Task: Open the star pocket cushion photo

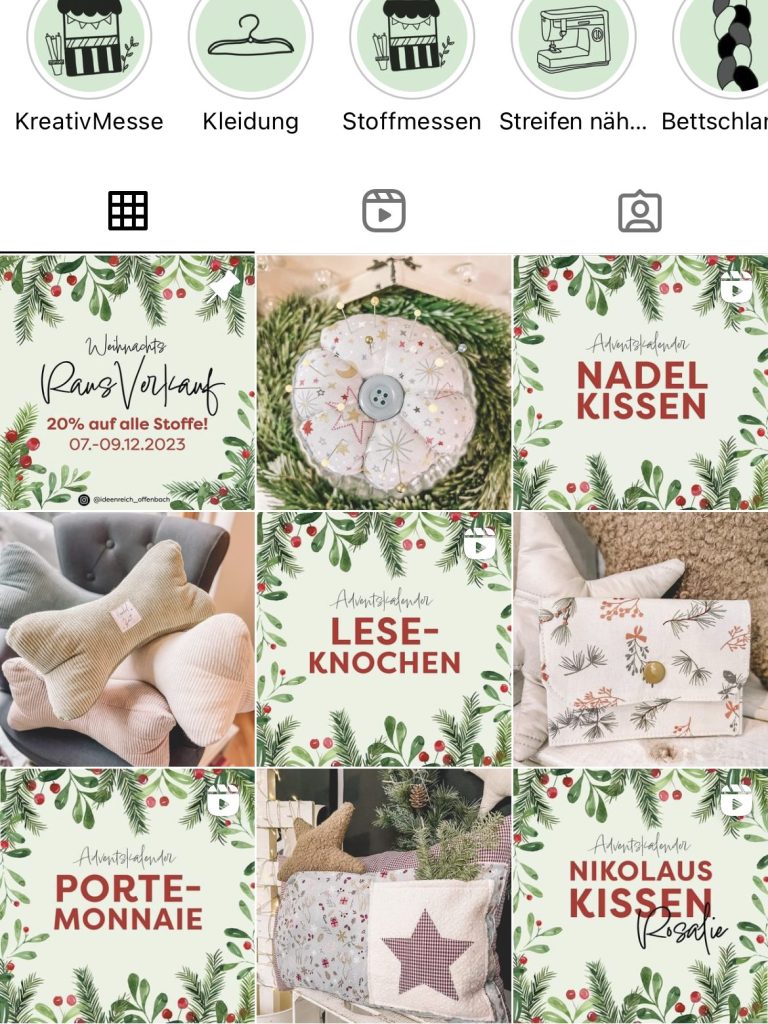Action: (x=384, y=896)
